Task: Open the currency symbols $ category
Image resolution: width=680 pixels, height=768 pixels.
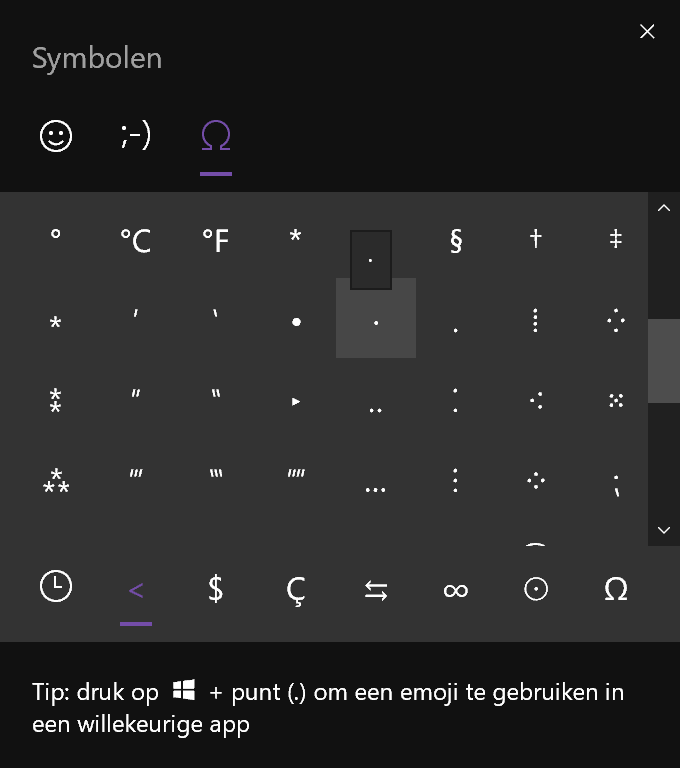Action: (216, 588)
